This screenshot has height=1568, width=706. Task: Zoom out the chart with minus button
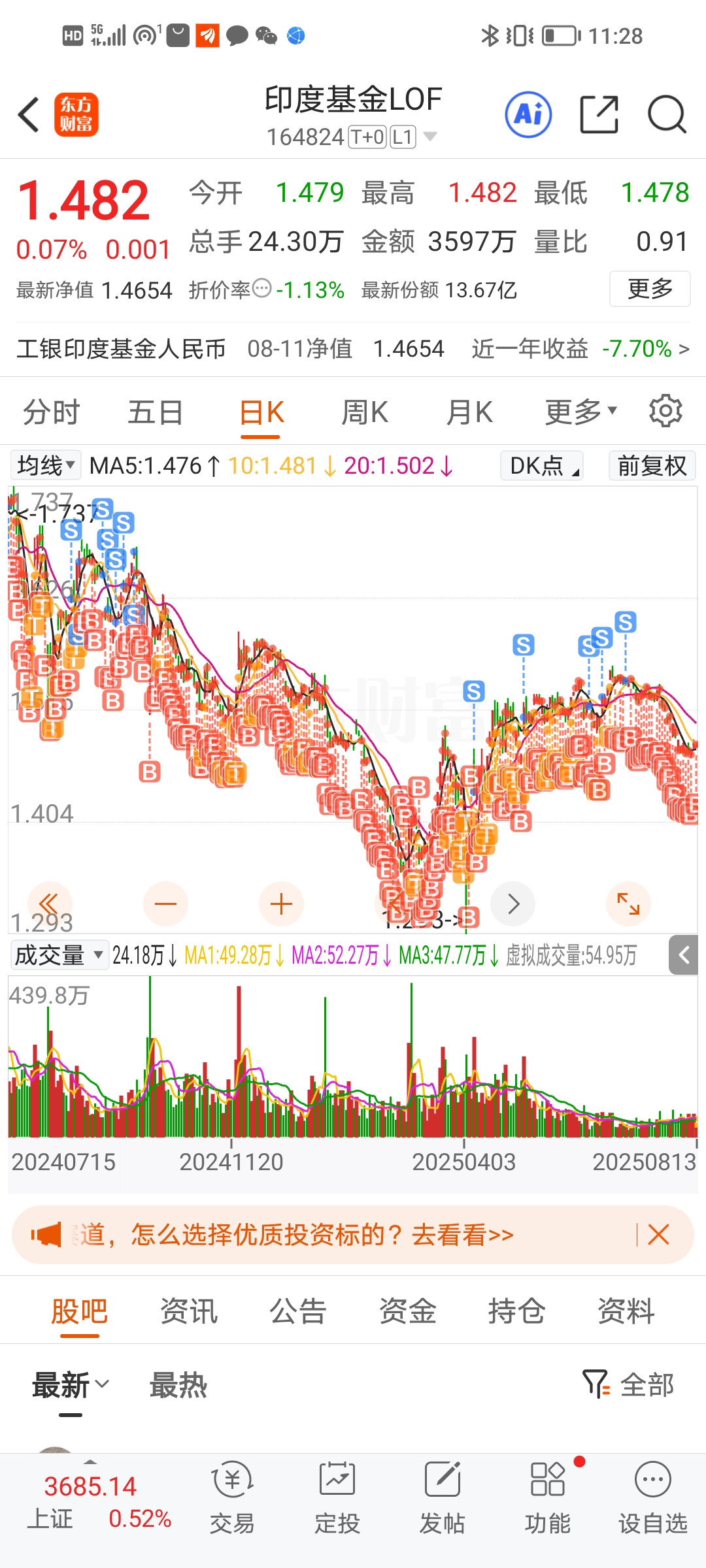(165, 904)
